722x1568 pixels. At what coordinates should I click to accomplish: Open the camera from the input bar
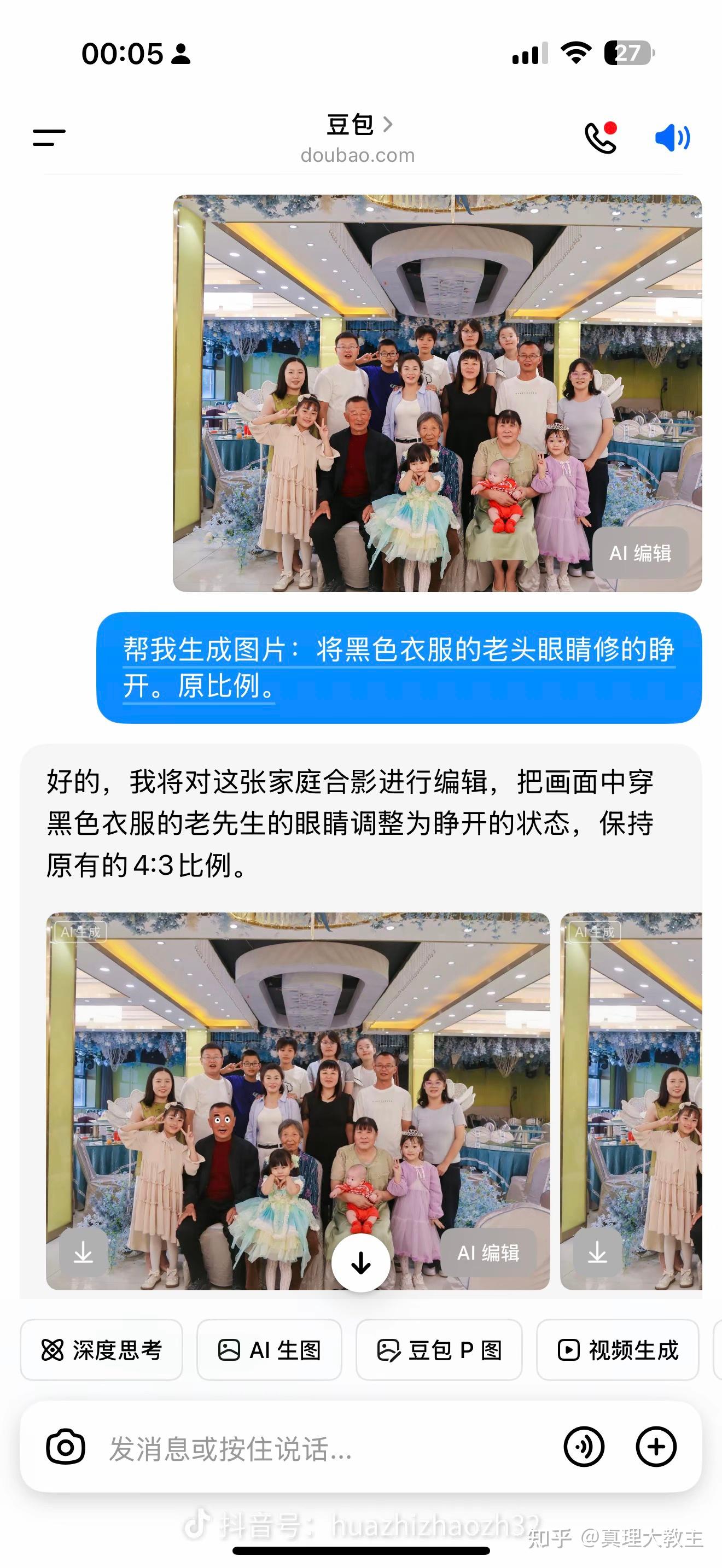65,1448
